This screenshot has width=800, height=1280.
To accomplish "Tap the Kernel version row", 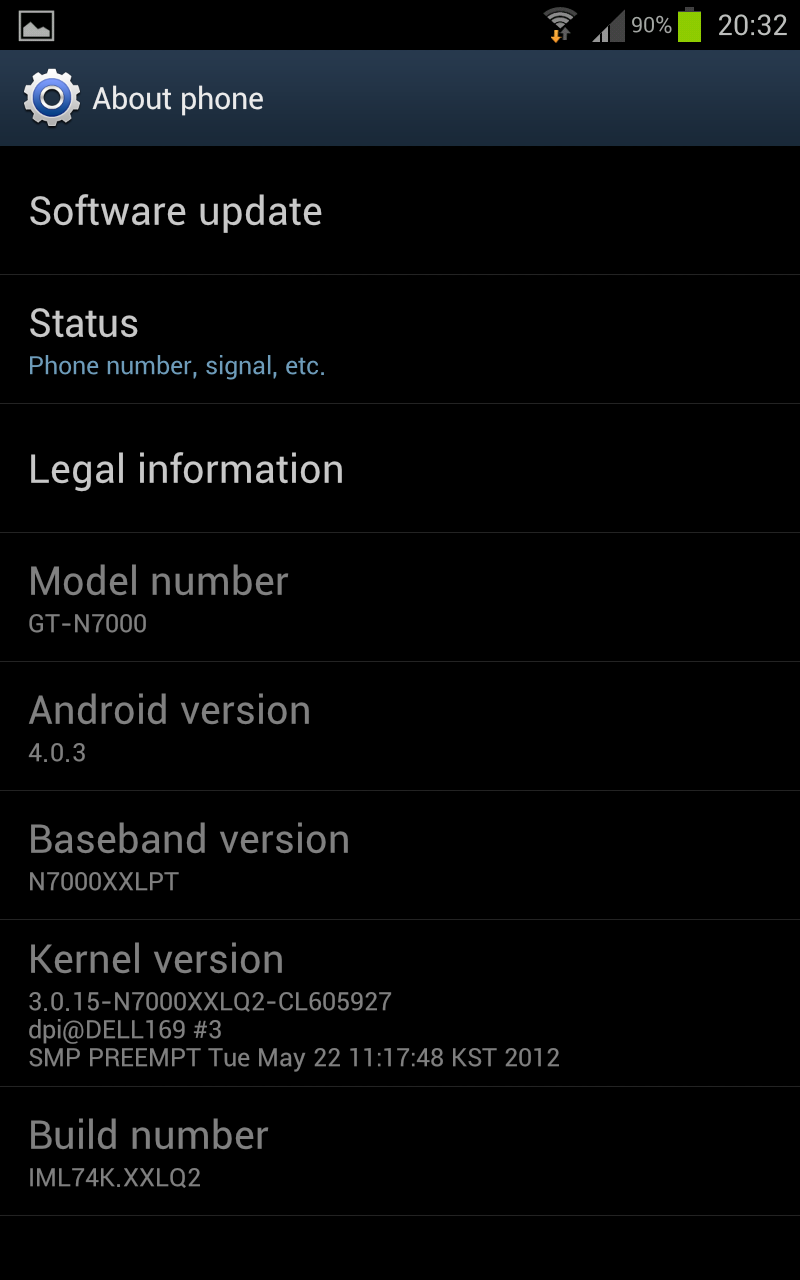I will click(400, 1004).
